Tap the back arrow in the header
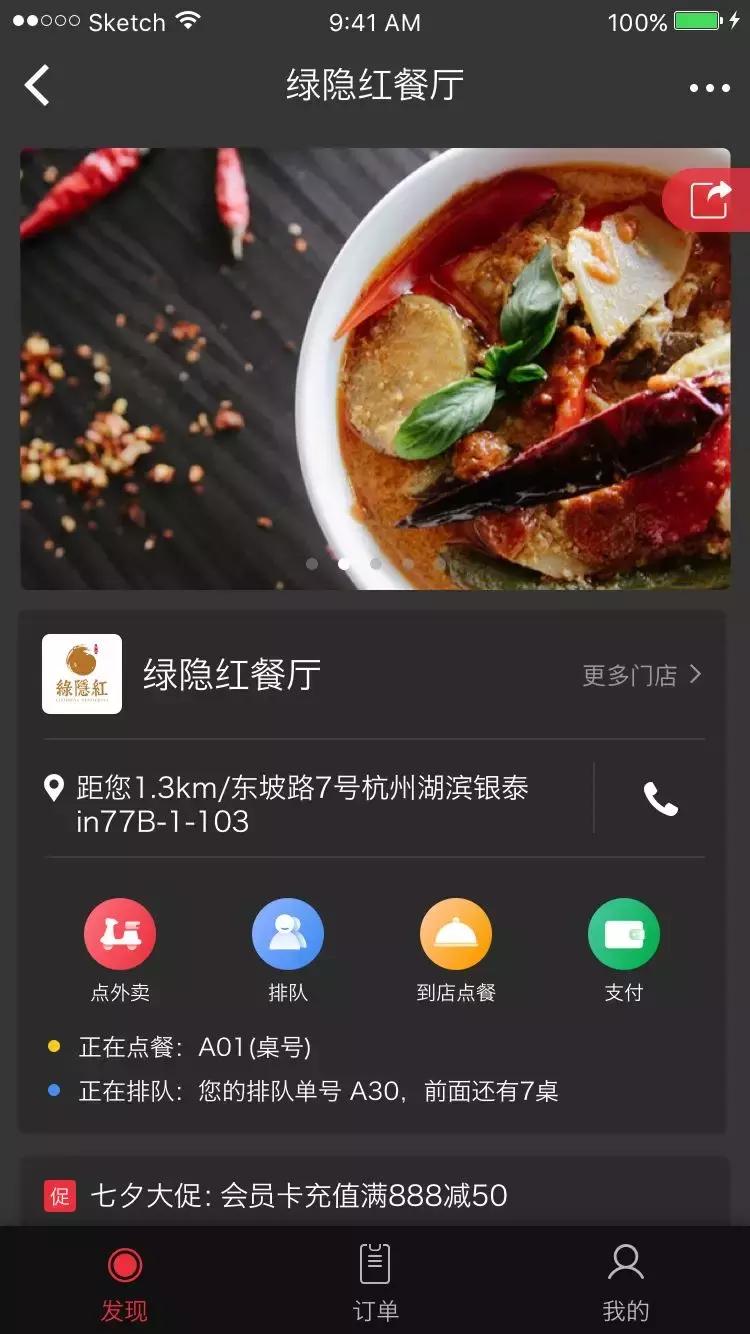This screenshot has height=1334, width=750. pos(37,85)
